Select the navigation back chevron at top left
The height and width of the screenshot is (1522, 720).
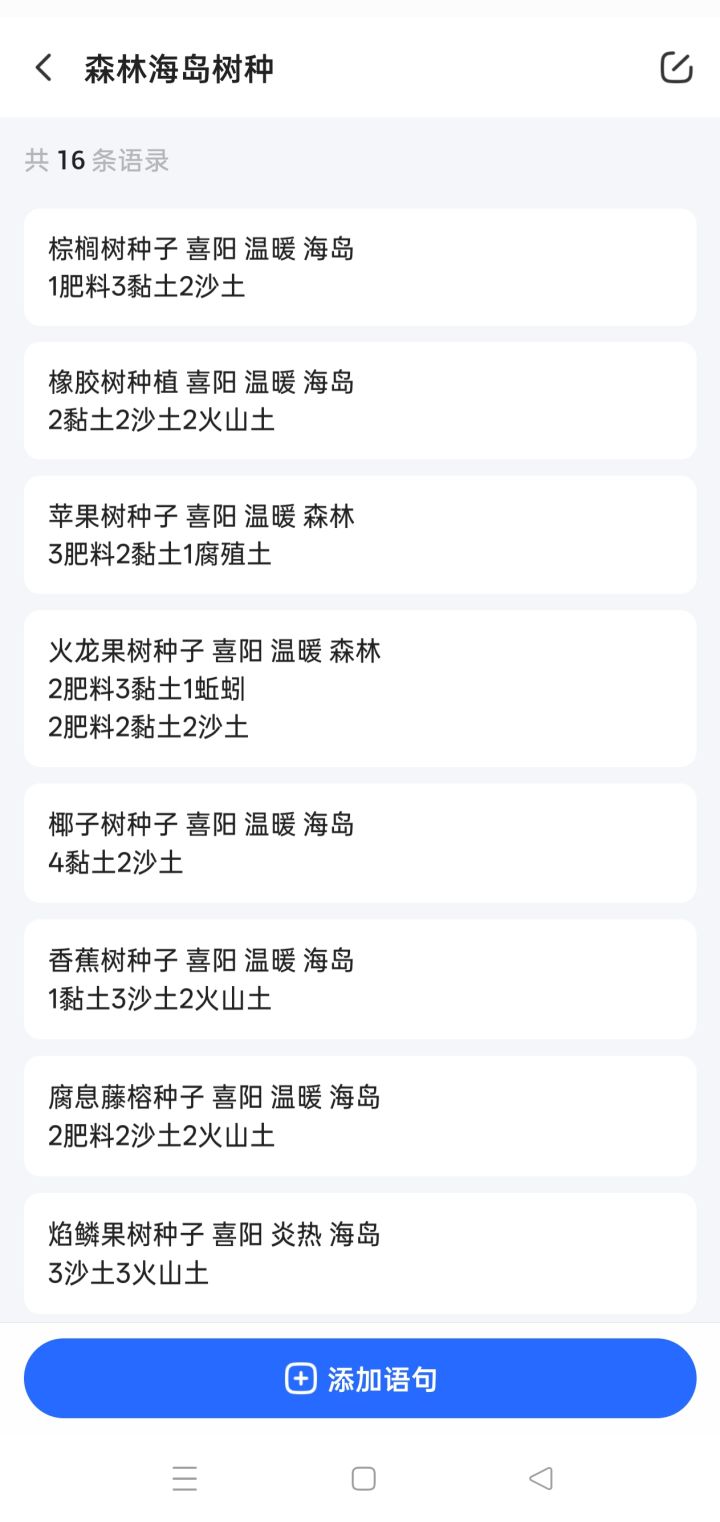point(42,66)
